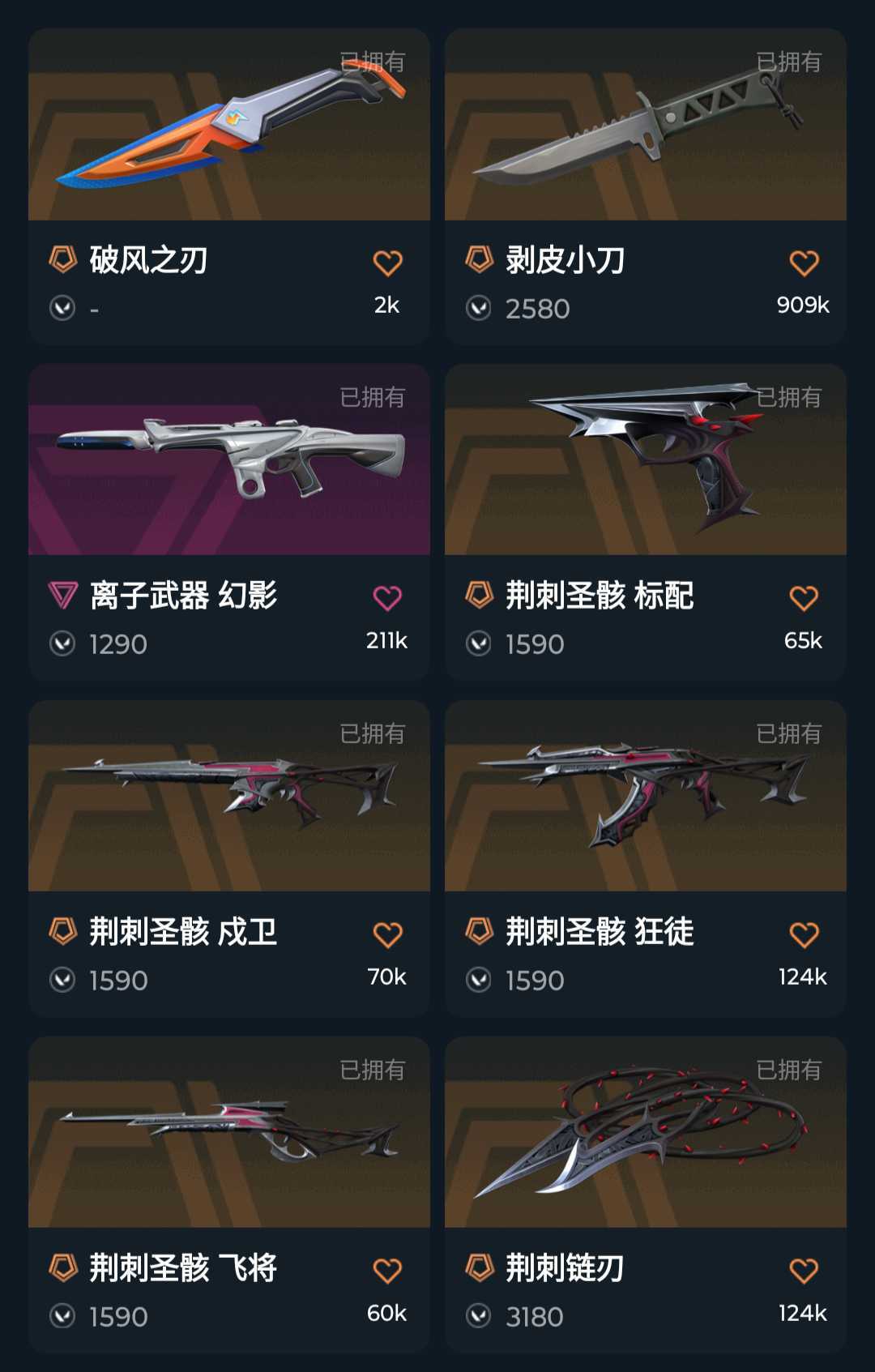Like the 破风之刃 skin
The height and width of the screenshot is (1372, 875).
387,263
